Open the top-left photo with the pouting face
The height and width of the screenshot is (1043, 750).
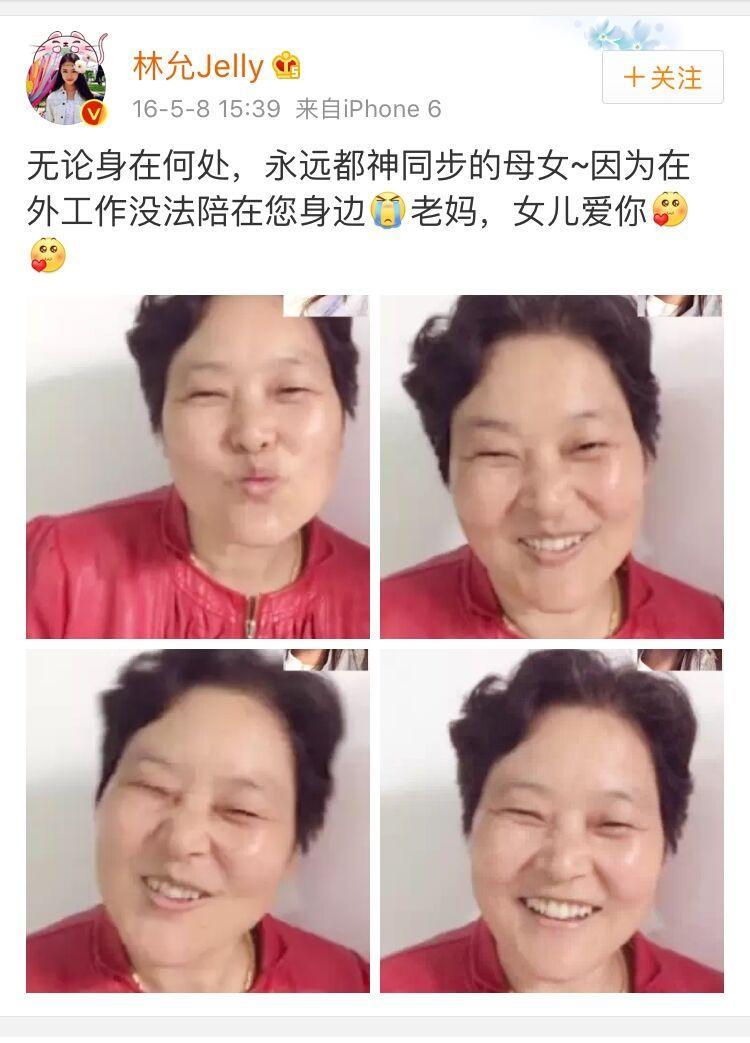tap(198, 467)
